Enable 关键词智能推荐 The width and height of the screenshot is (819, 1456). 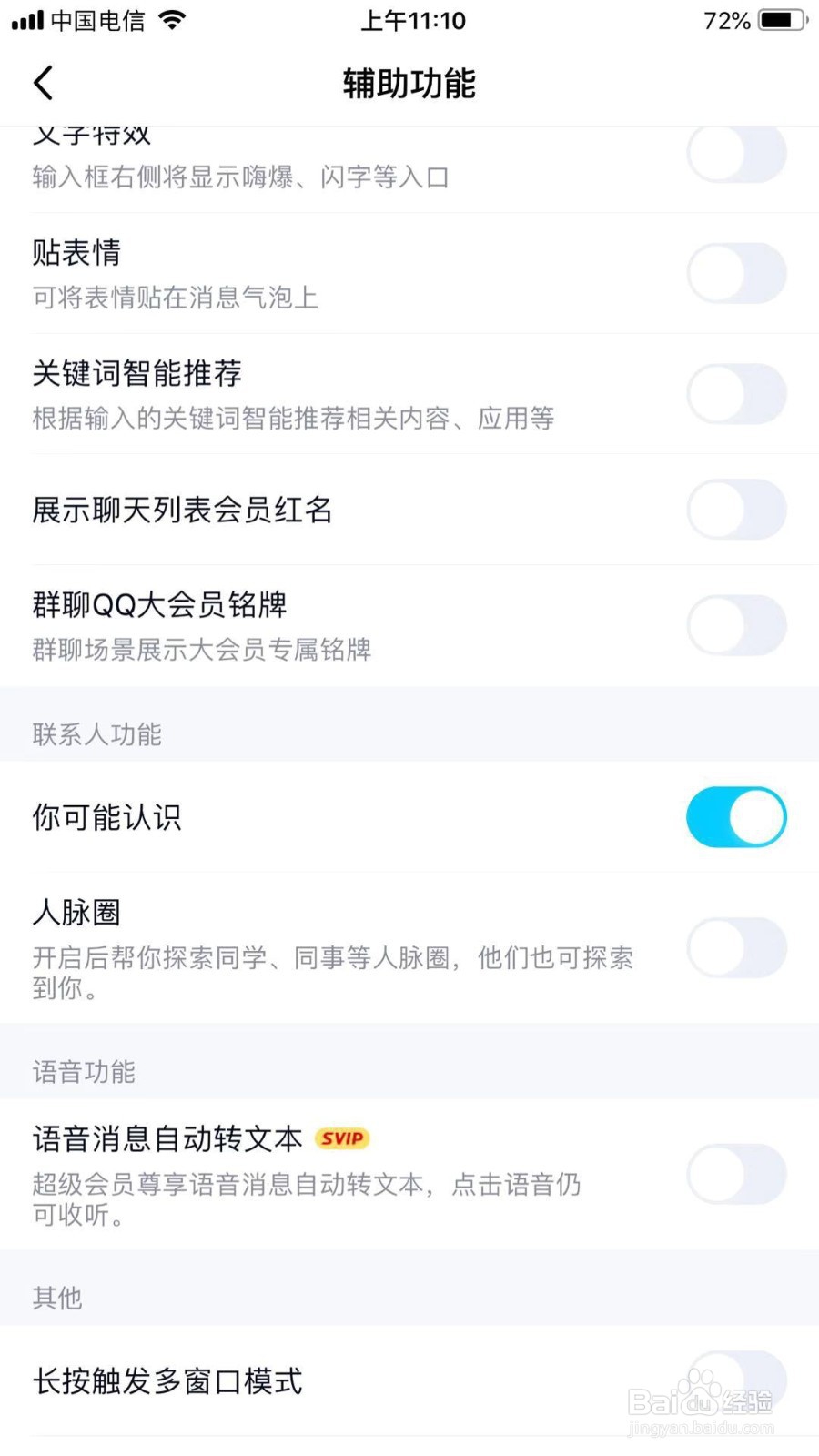click(x=736, y=393)
